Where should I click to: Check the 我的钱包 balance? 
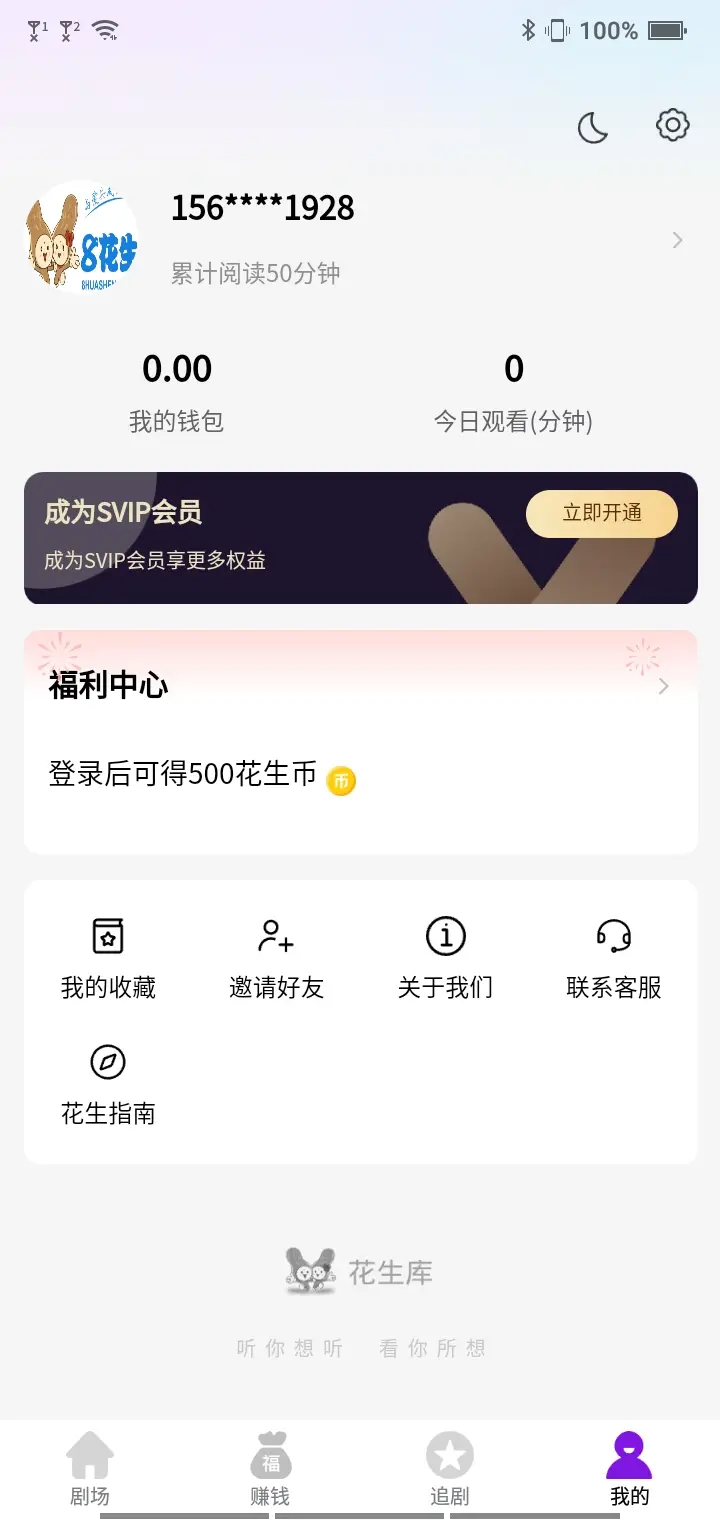(x=177, y=392)
